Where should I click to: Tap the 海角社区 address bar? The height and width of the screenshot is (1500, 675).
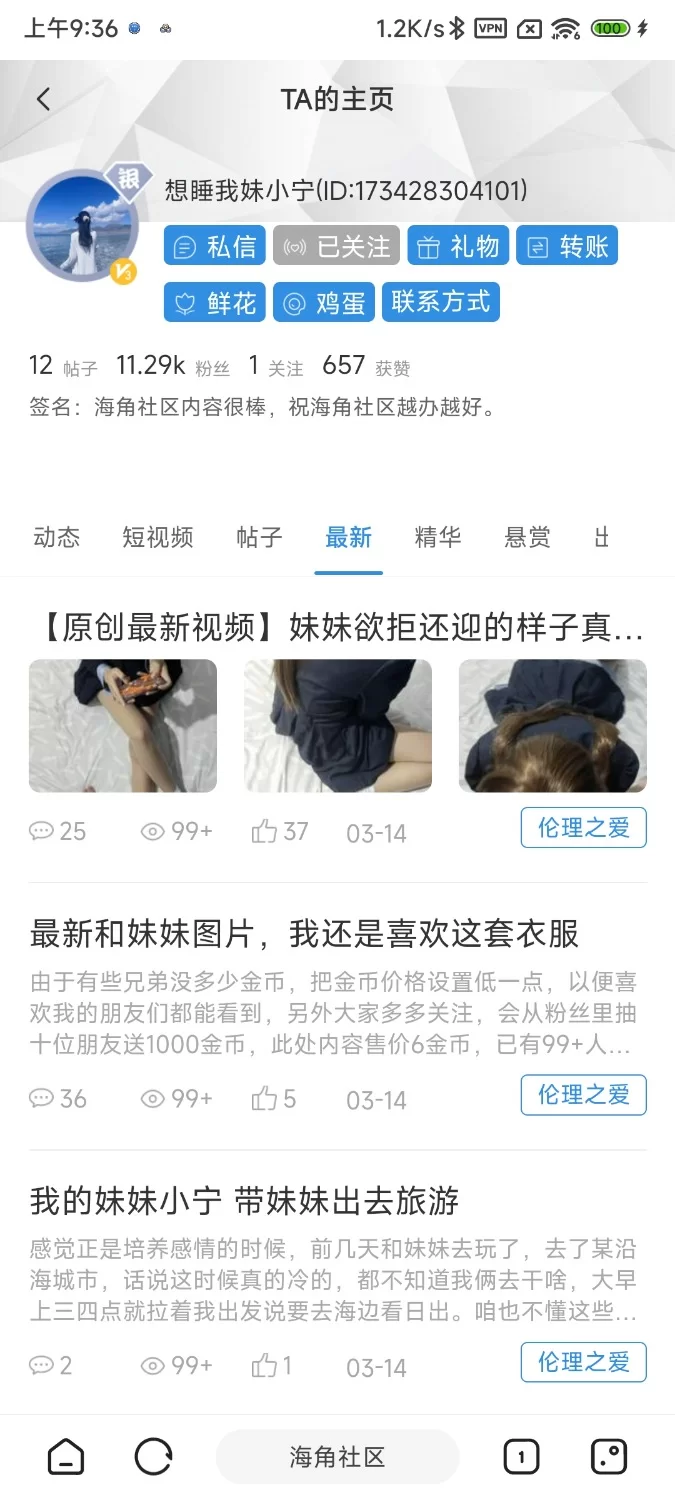[337, 1457]
